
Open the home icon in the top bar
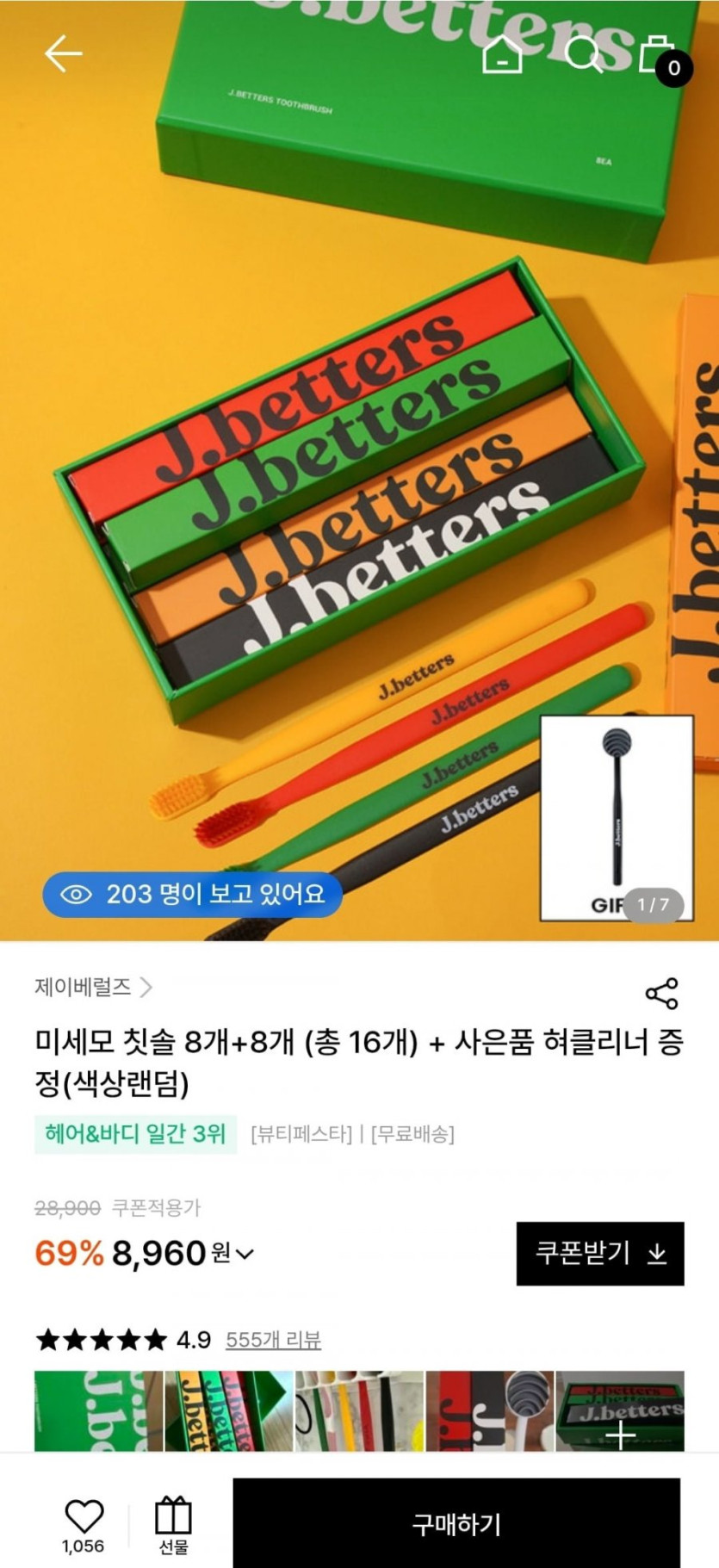pos(502,54)
